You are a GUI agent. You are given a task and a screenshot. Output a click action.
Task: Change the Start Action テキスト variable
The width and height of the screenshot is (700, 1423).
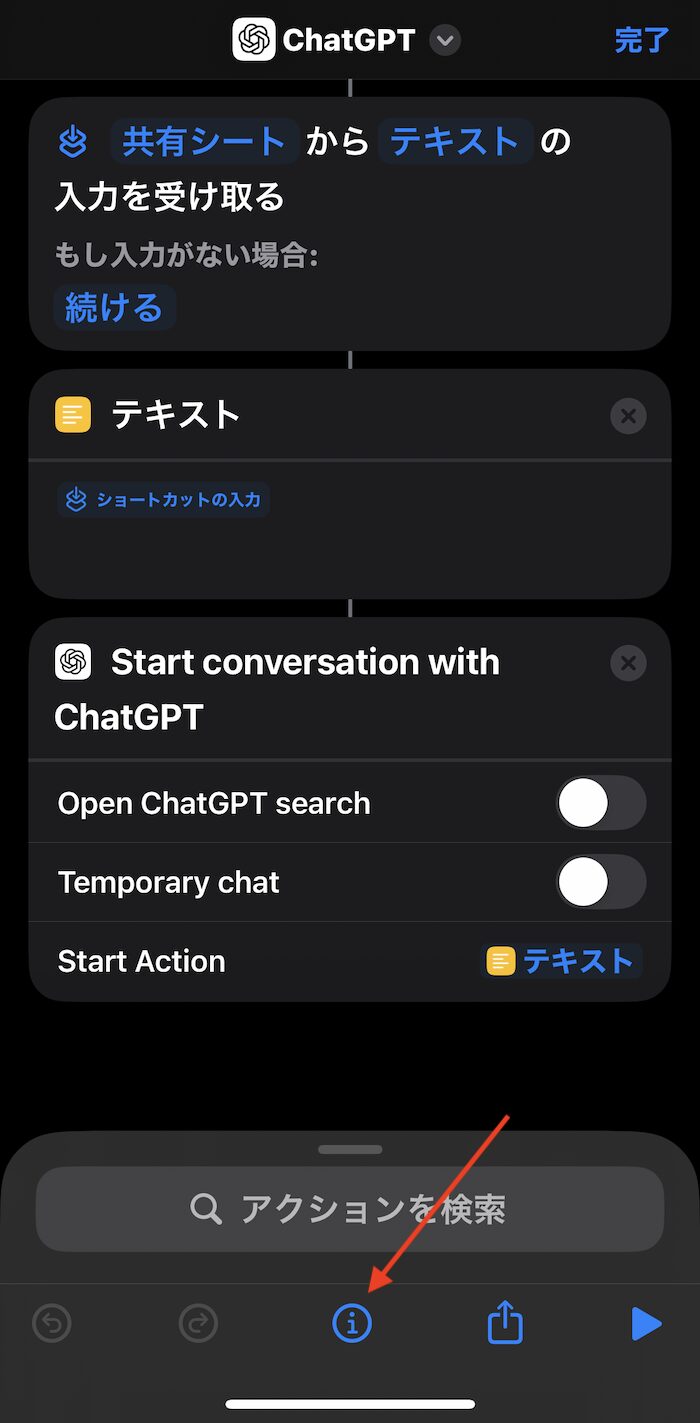coord(562,961)
